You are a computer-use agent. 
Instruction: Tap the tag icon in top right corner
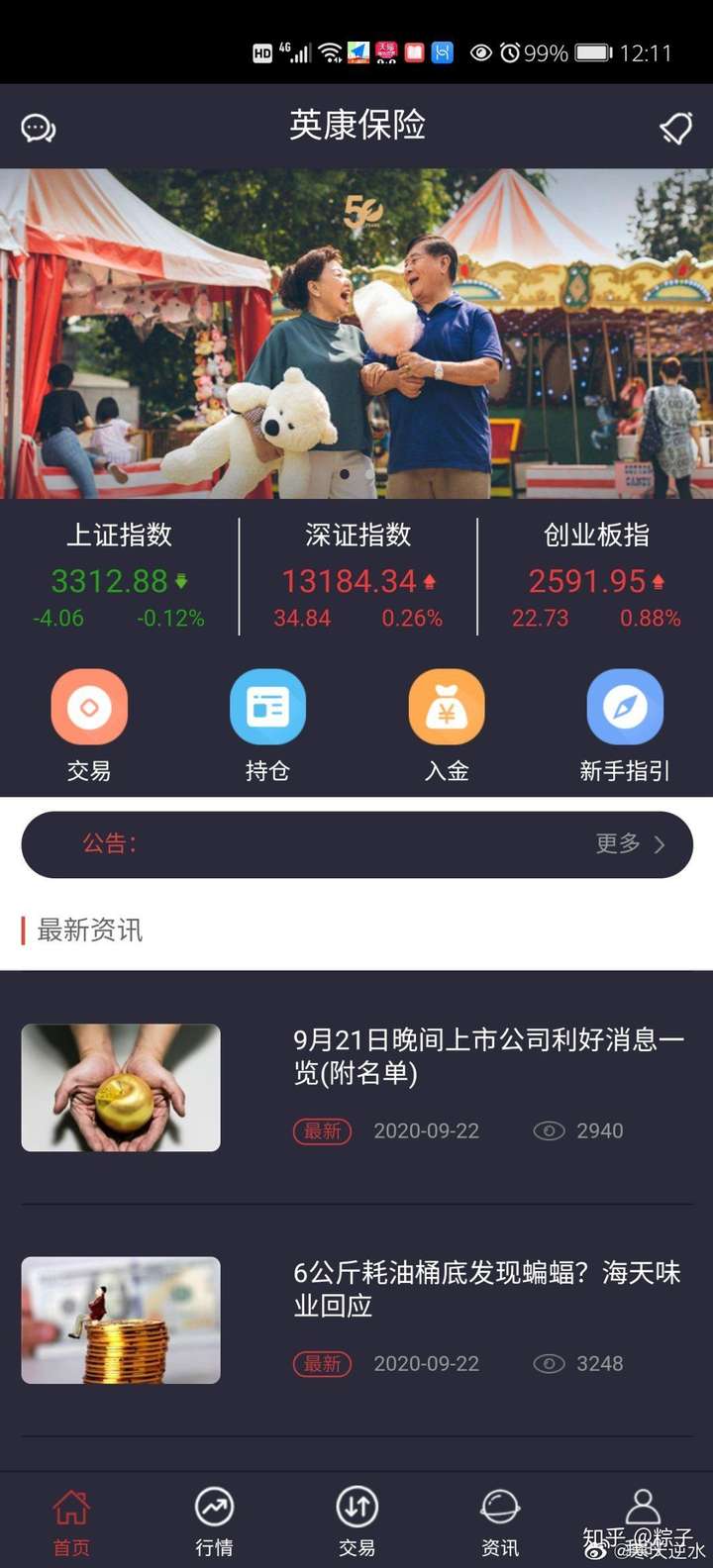pyautogui.click(x=676, y=127)
